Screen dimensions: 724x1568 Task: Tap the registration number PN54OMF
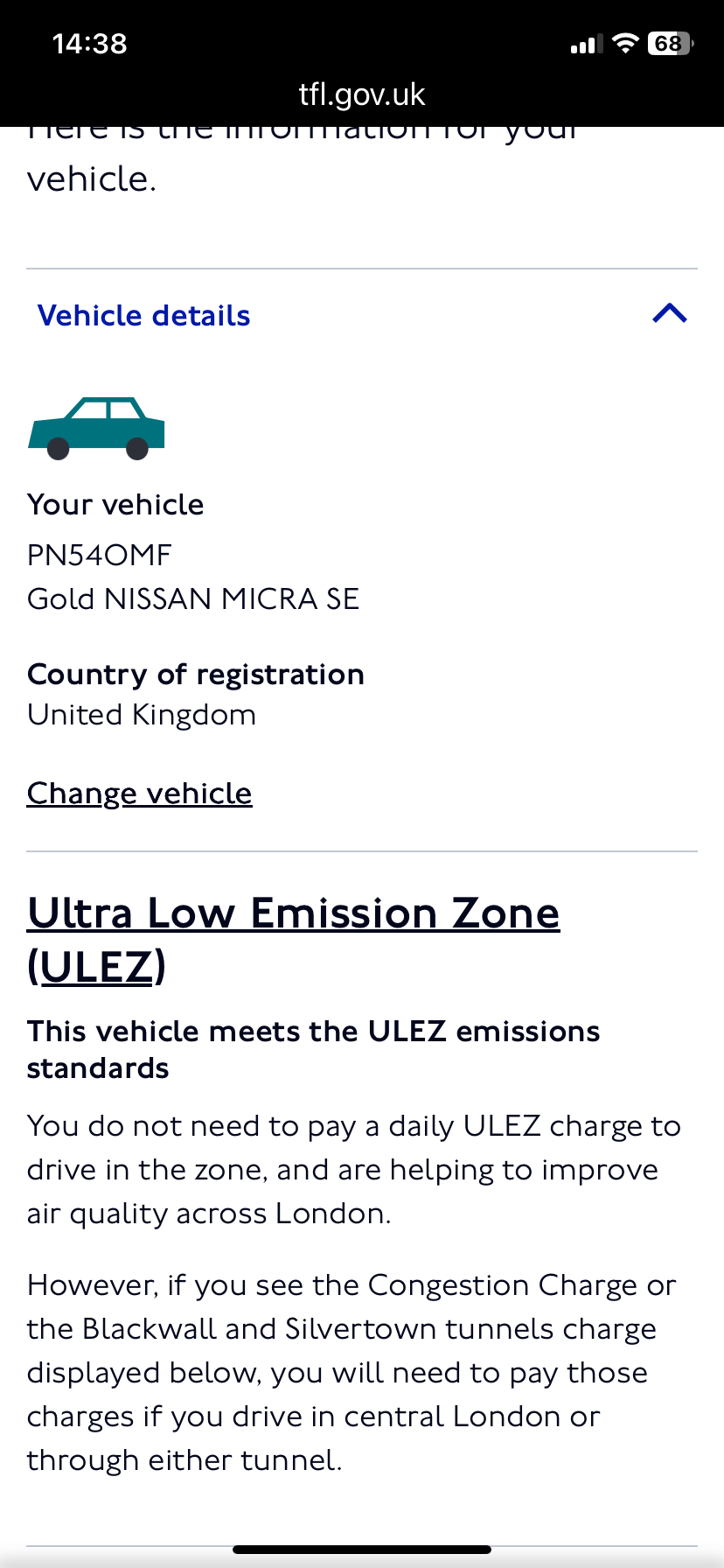[100, 554]
